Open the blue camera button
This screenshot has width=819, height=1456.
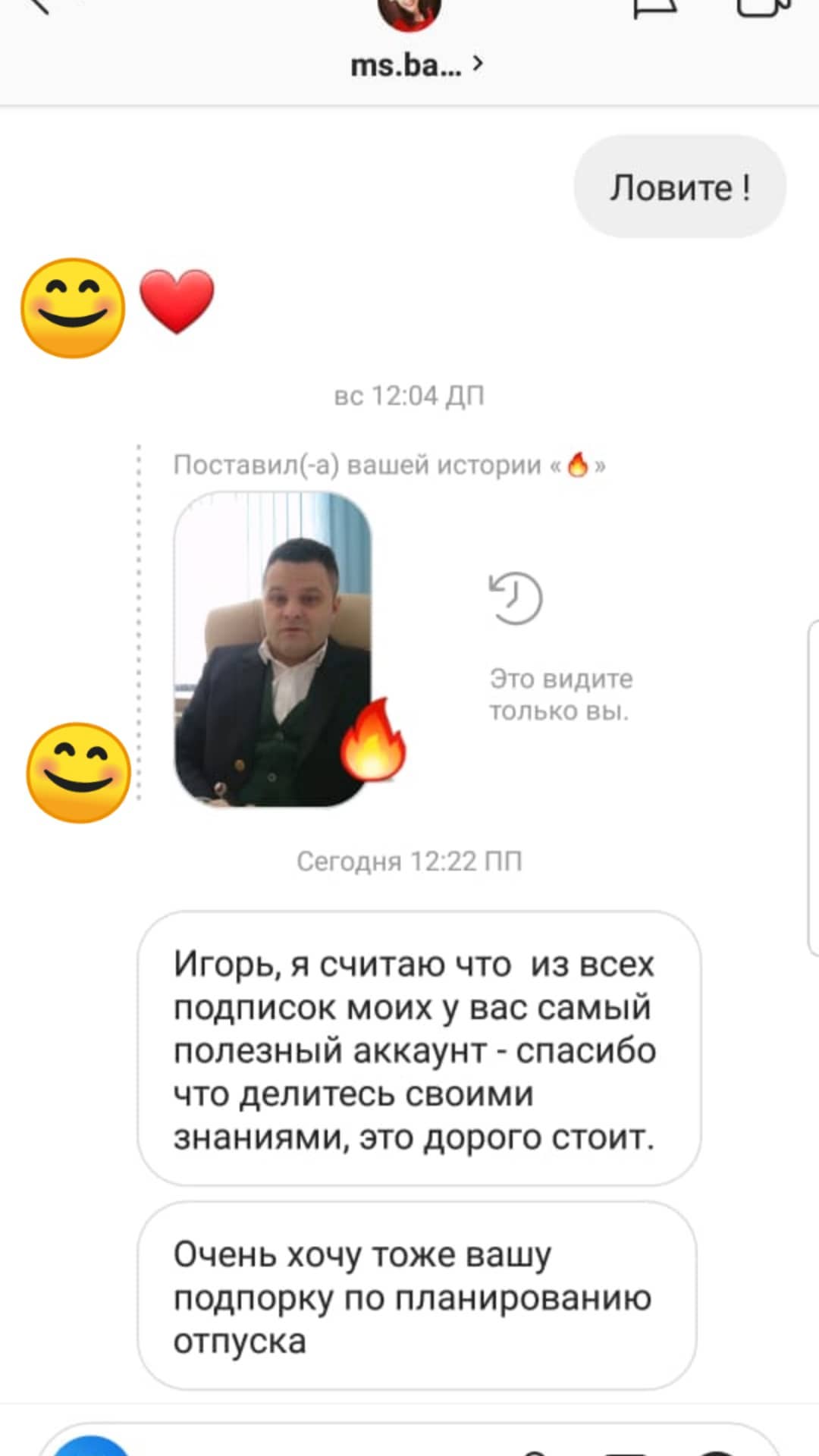(93, 1445)
